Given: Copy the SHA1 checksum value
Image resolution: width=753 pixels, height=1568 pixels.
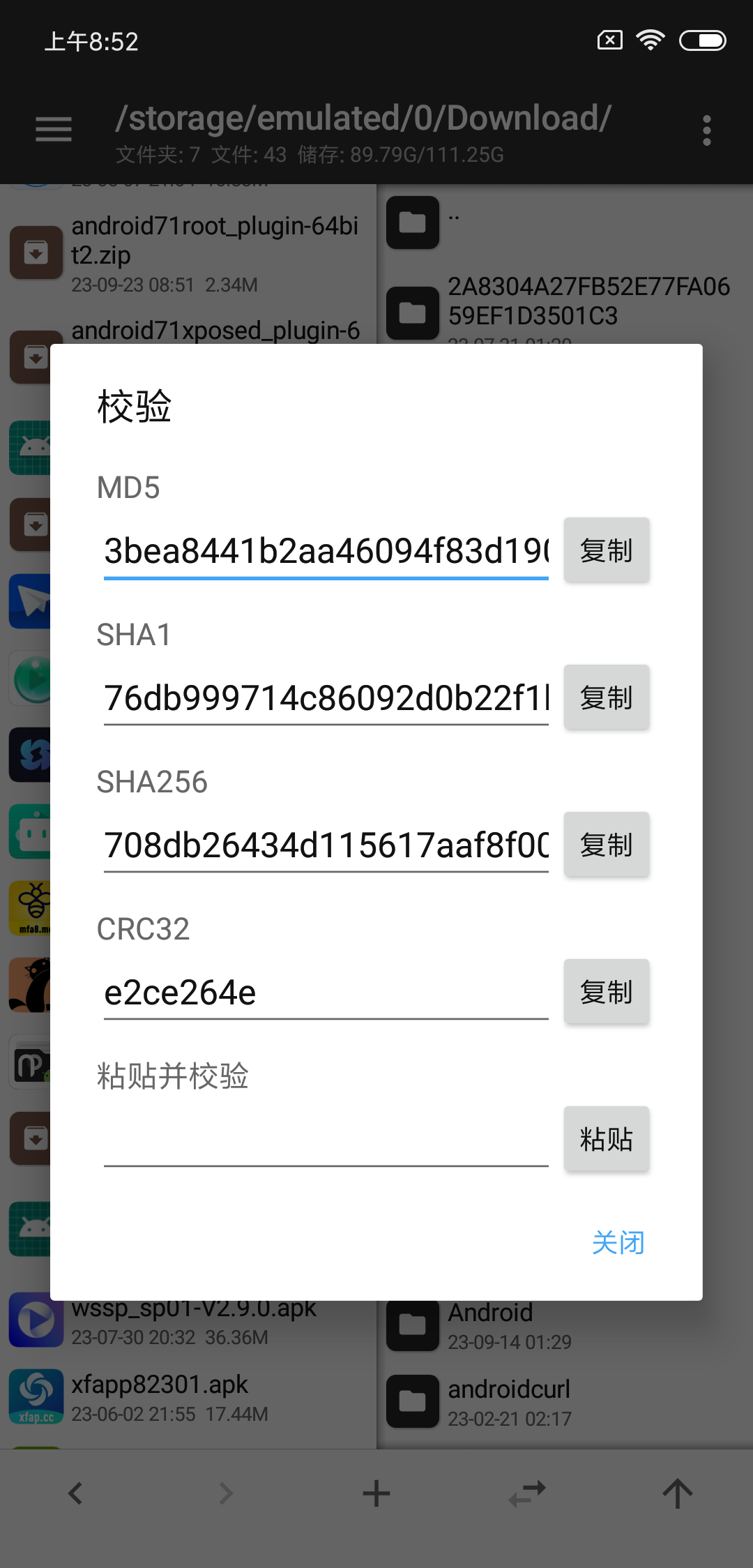Looking at the screenshot, I should pos(606,698).
